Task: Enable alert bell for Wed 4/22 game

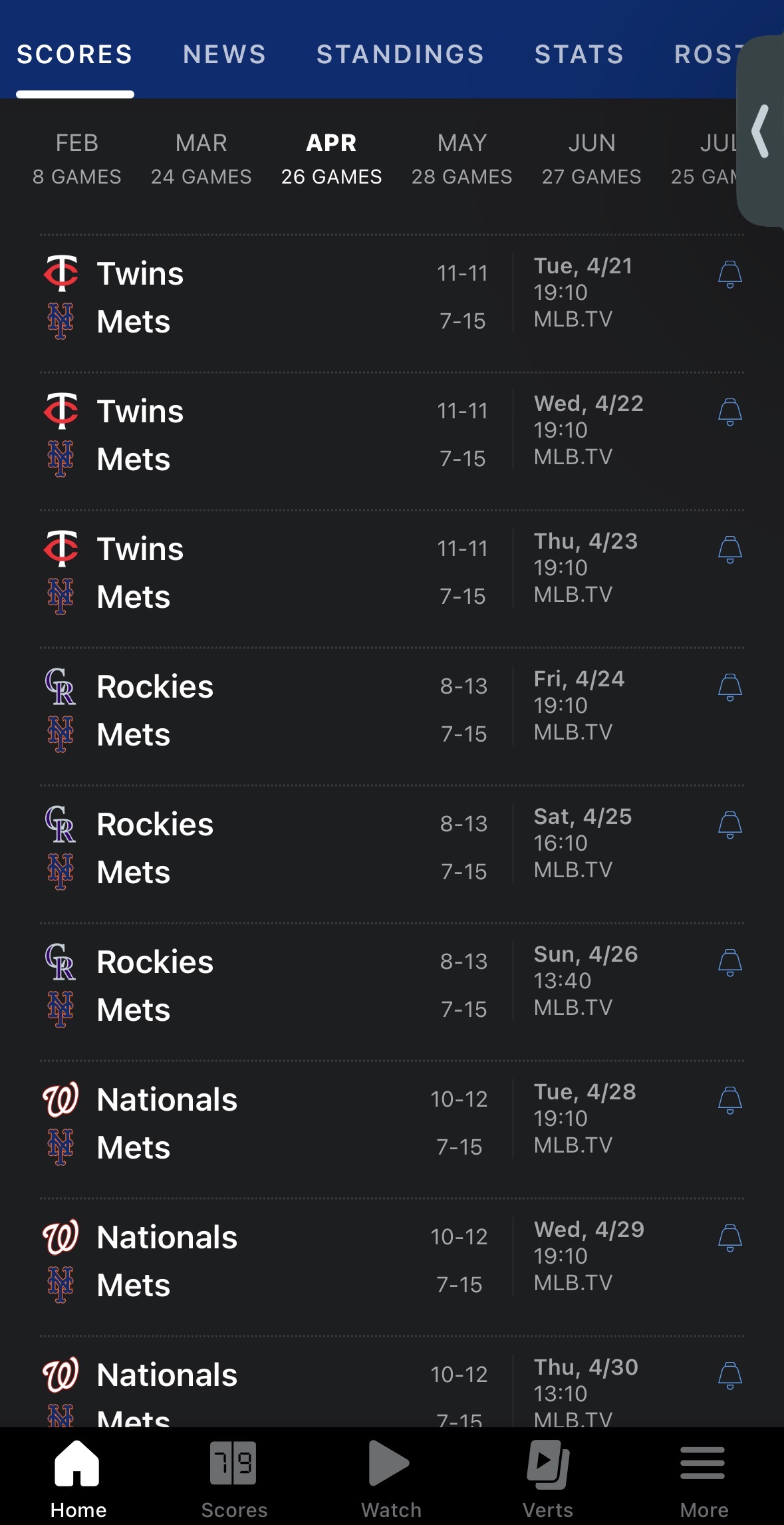Action: pos(729,412)
